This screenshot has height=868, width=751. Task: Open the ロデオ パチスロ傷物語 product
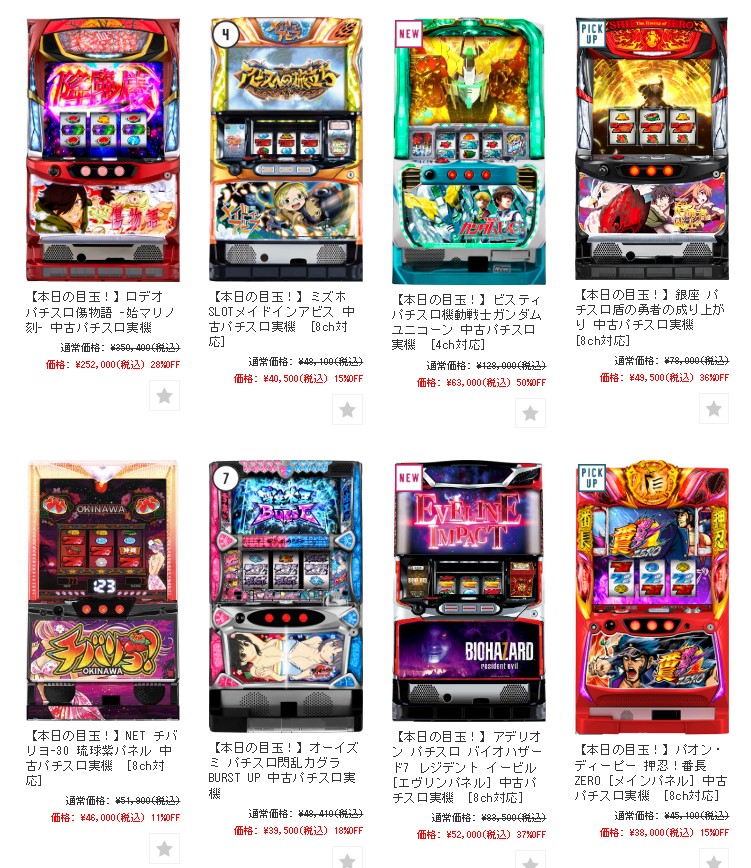click(103, 150)
